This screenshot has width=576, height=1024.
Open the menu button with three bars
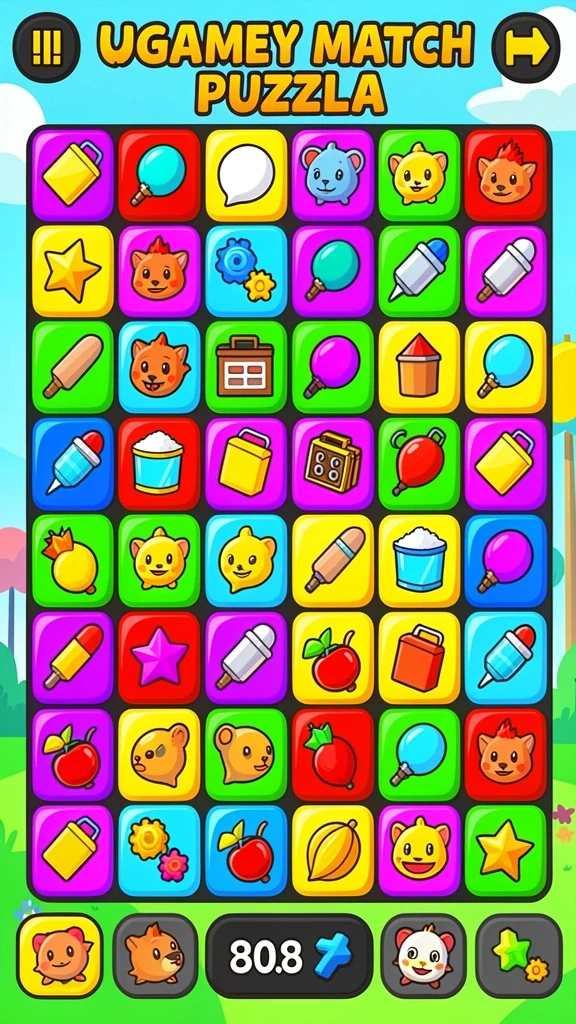tap(46, 47)
